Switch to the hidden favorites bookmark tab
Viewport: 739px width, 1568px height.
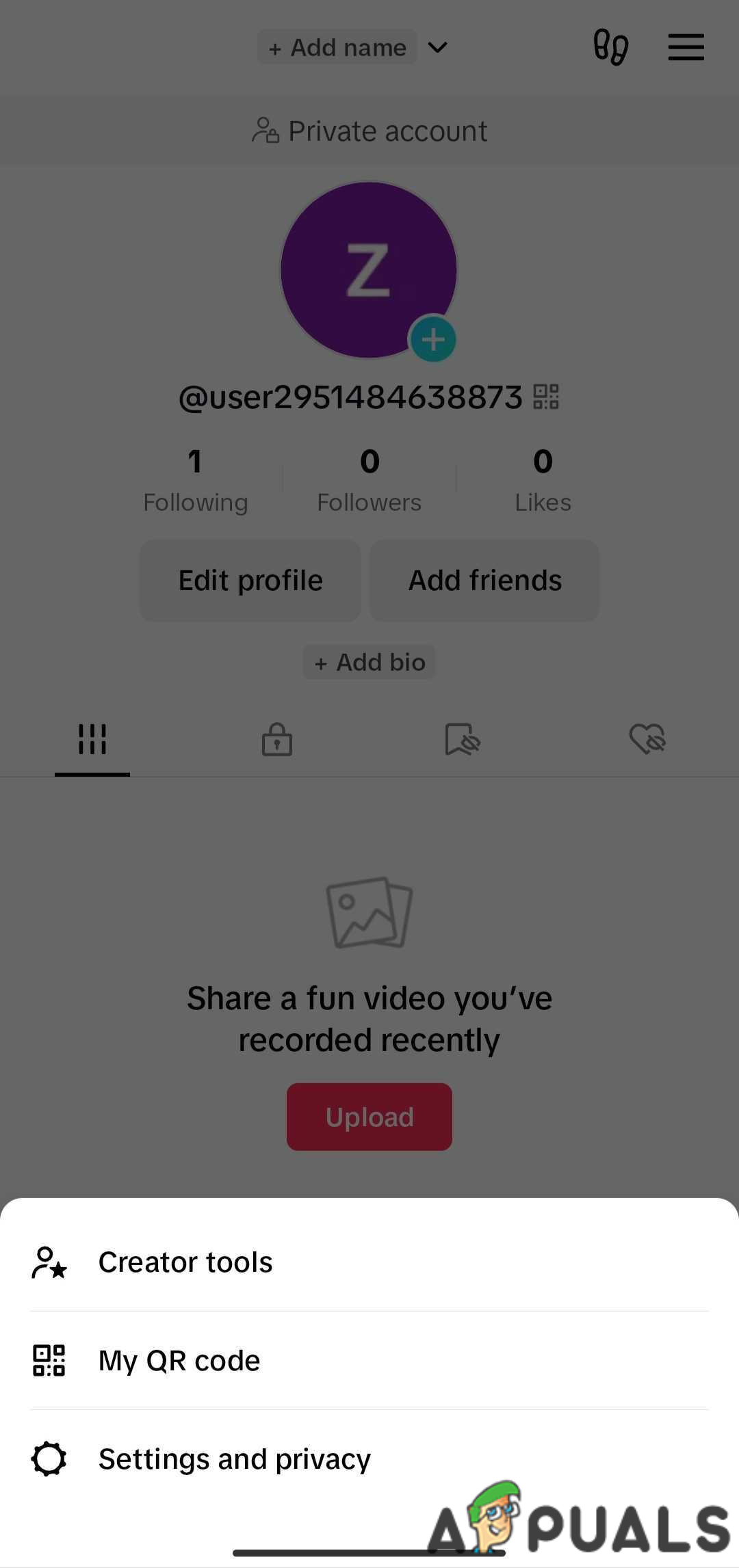(463, 739)
